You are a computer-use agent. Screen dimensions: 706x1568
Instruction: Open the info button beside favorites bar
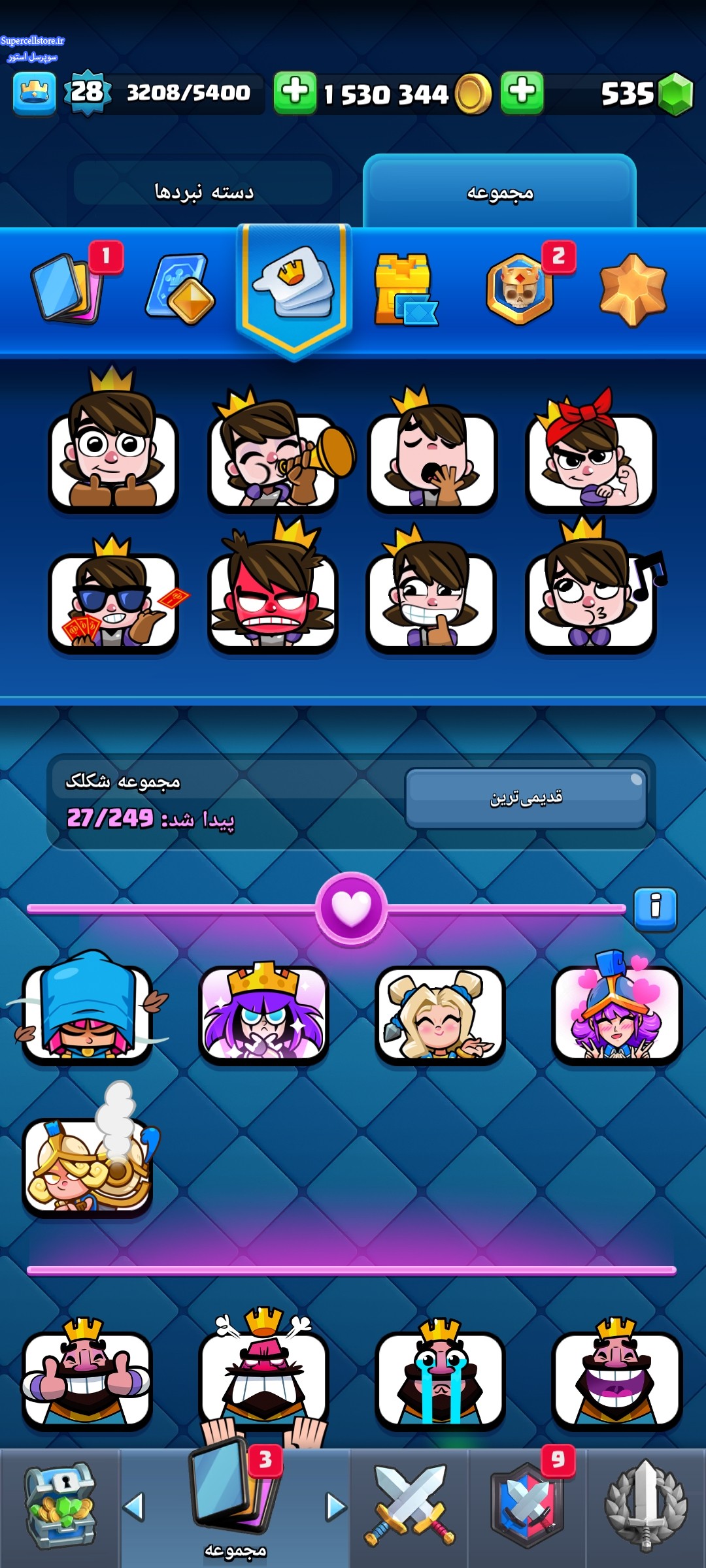[655, 908]
